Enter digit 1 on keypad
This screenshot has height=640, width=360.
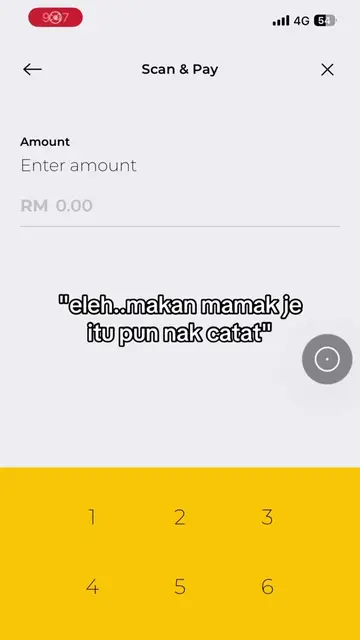[x=92, y=517]
